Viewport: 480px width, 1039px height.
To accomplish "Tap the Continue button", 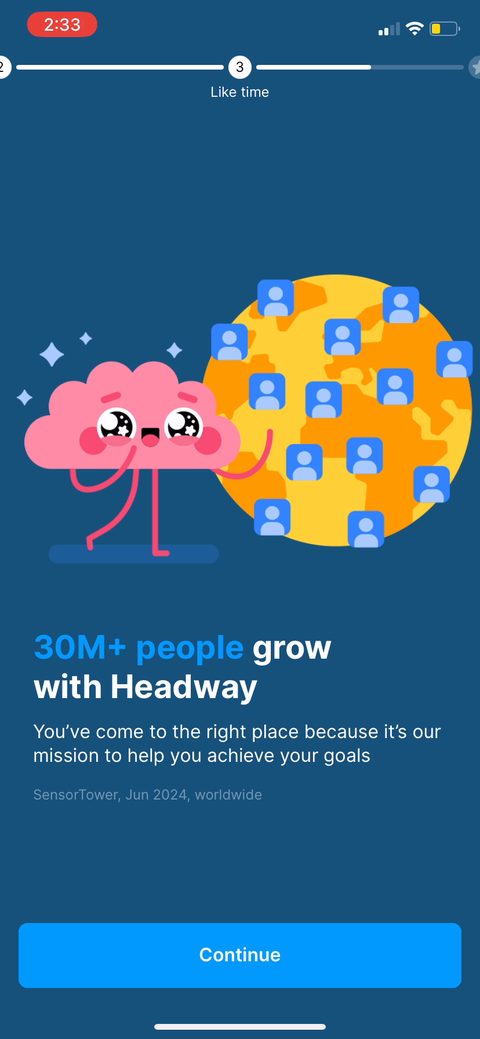I will [x=239, y=955].
